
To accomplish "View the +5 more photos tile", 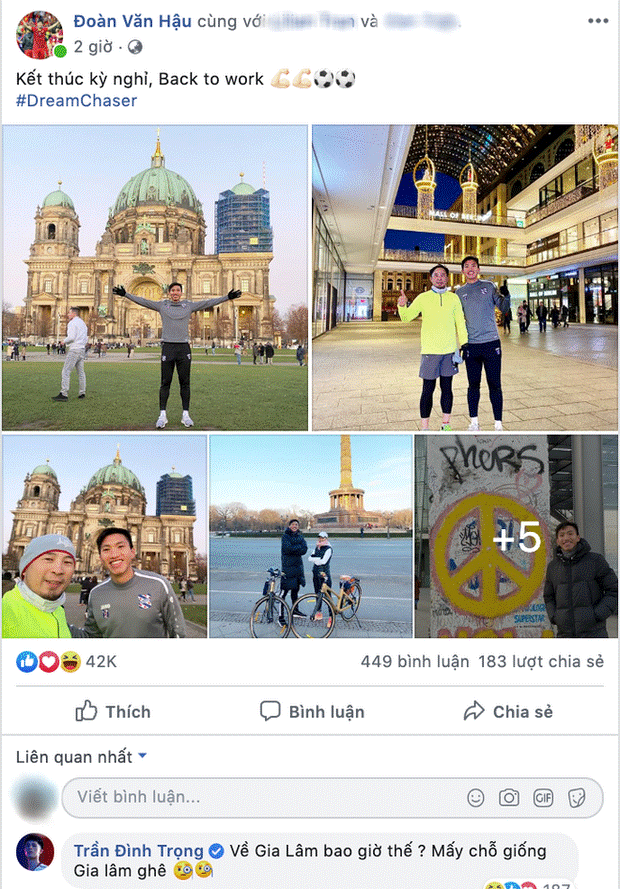I will click(x=517, y=536).
